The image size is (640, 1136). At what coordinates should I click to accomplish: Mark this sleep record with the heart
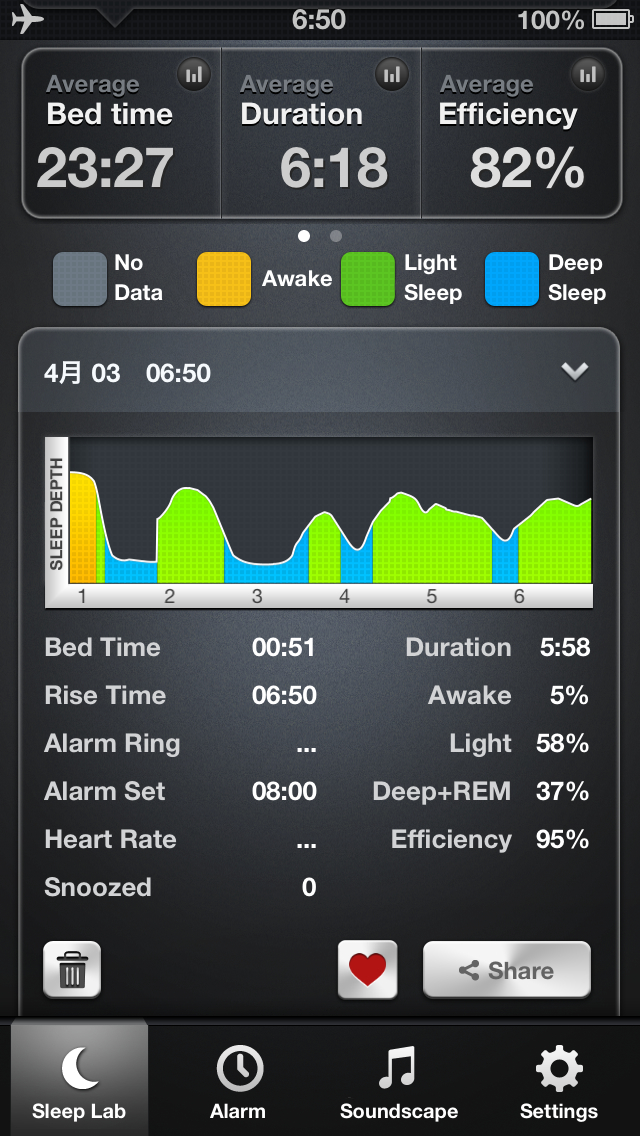(367, 970)
